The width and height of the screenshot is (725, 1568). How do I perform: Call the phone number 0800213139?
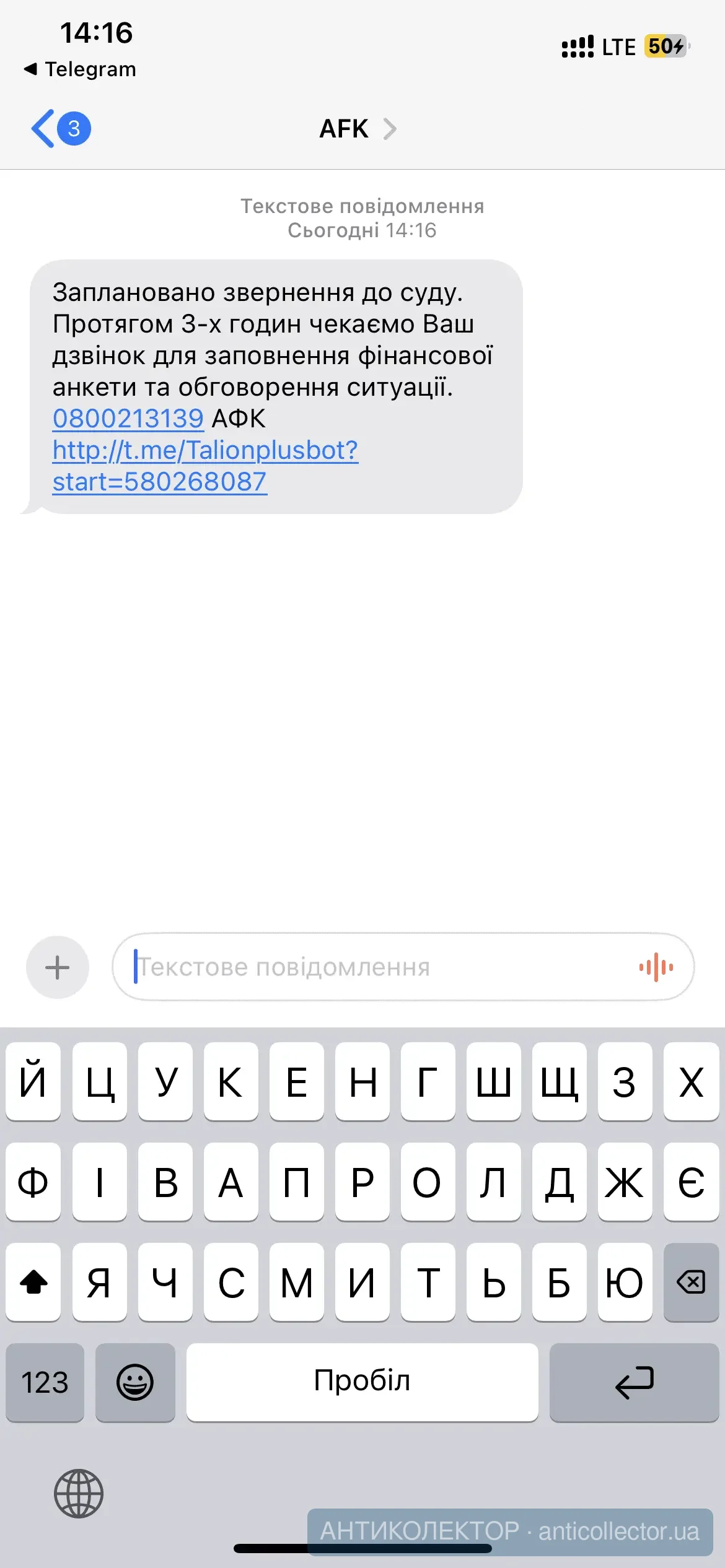pyautogui.click(x=128, y=419)
